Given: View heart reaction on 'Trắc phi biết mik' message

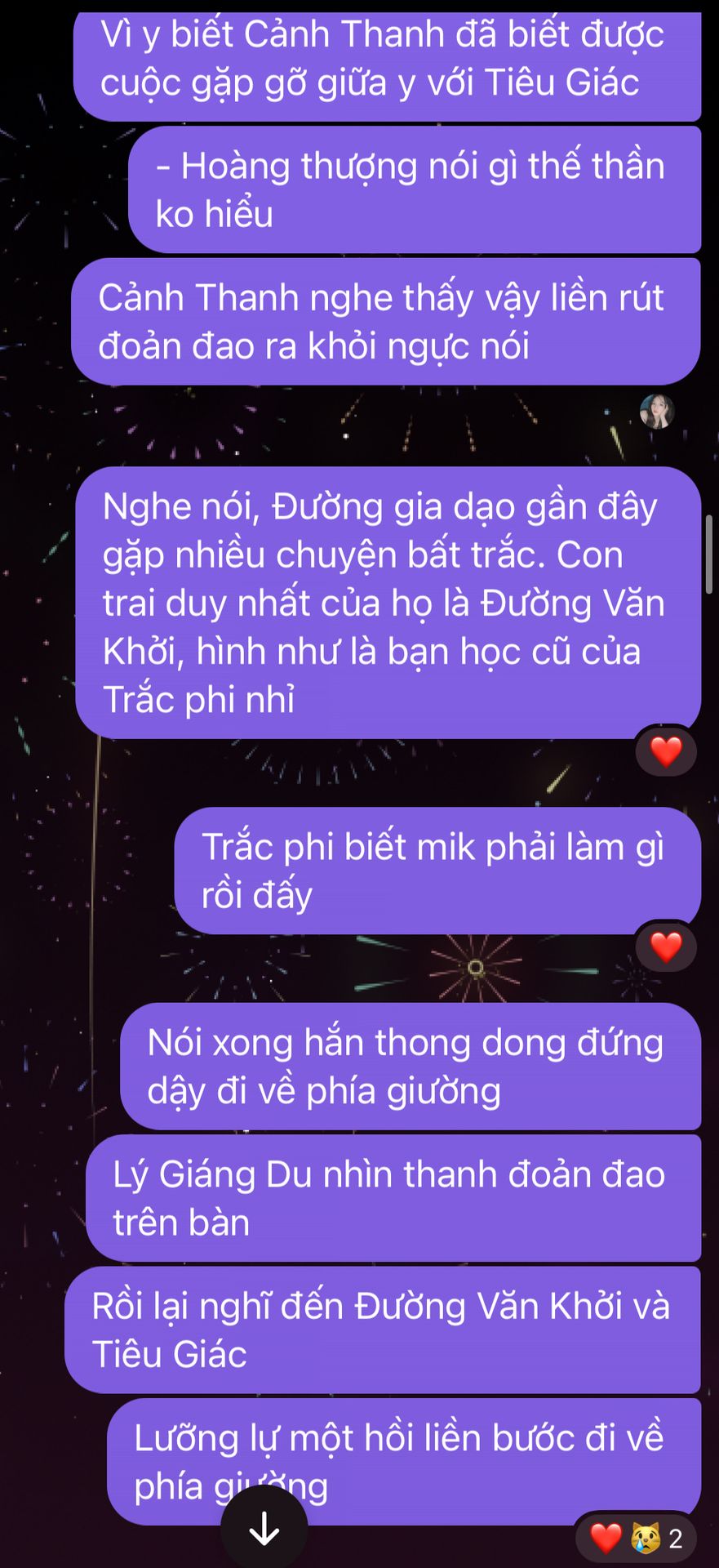Looking at the screenshot, I should [666, 947].
